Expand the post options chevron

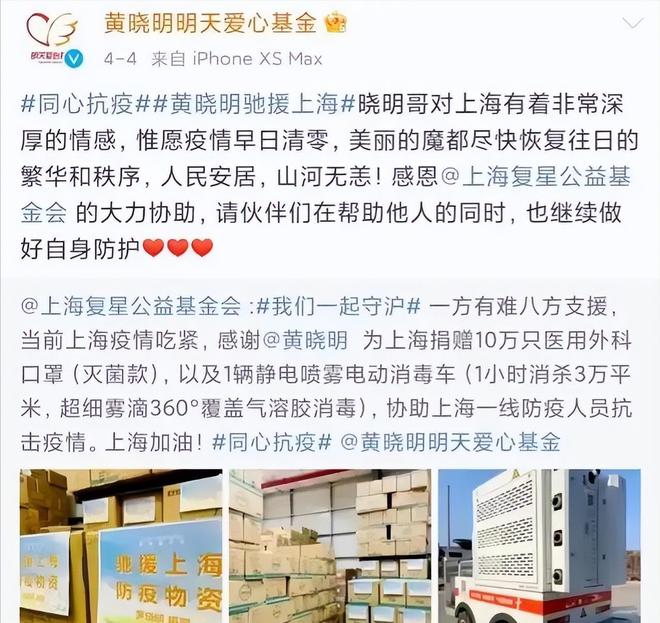coord(632,23)
